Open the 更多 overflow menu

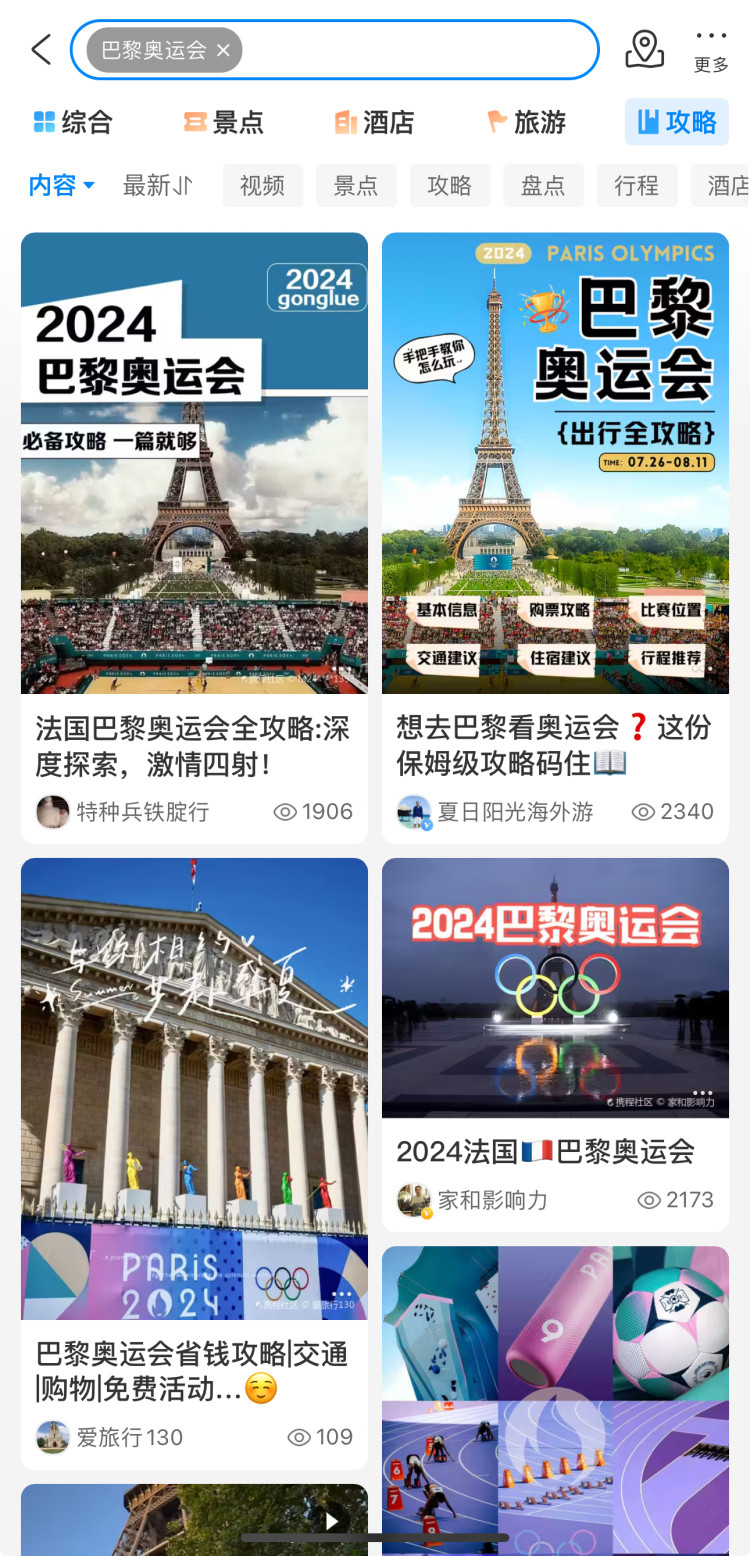(711, 50)
